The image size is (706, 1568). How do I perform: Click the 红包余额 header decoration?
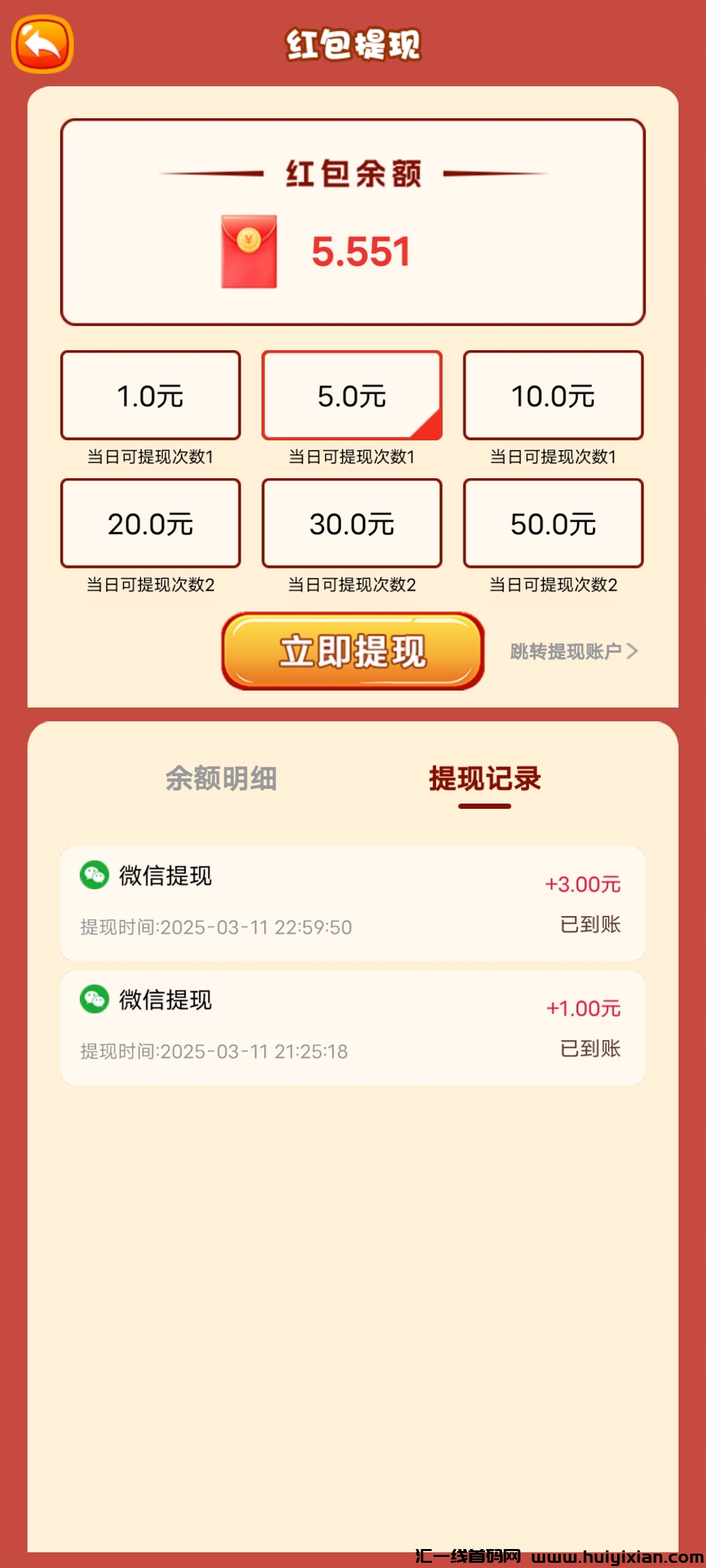[x=352, y=172]
